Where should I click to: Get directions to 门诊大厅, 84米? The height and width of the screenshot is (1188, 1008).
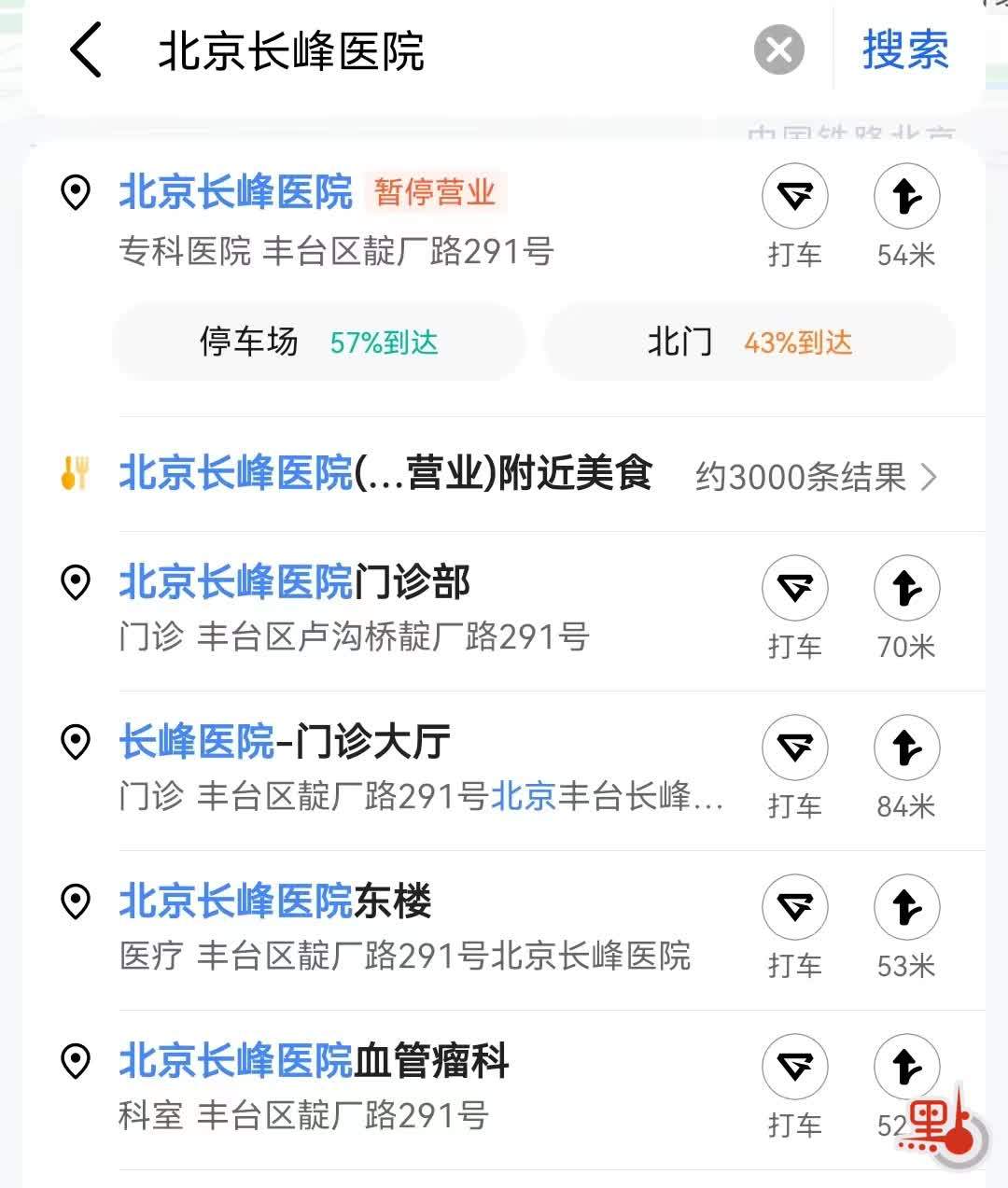coord(906,749)
